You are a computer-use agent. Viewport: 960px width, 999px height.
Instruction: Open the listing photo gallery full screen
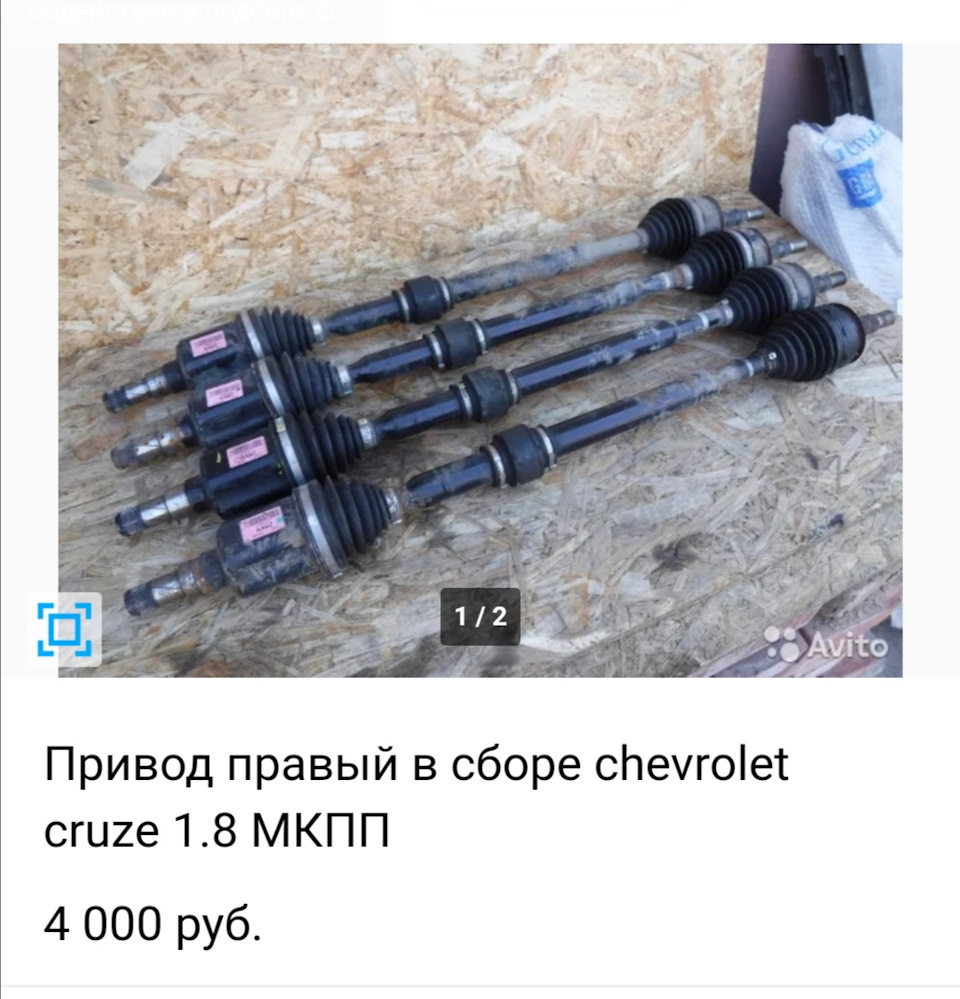tap(480, 360)
